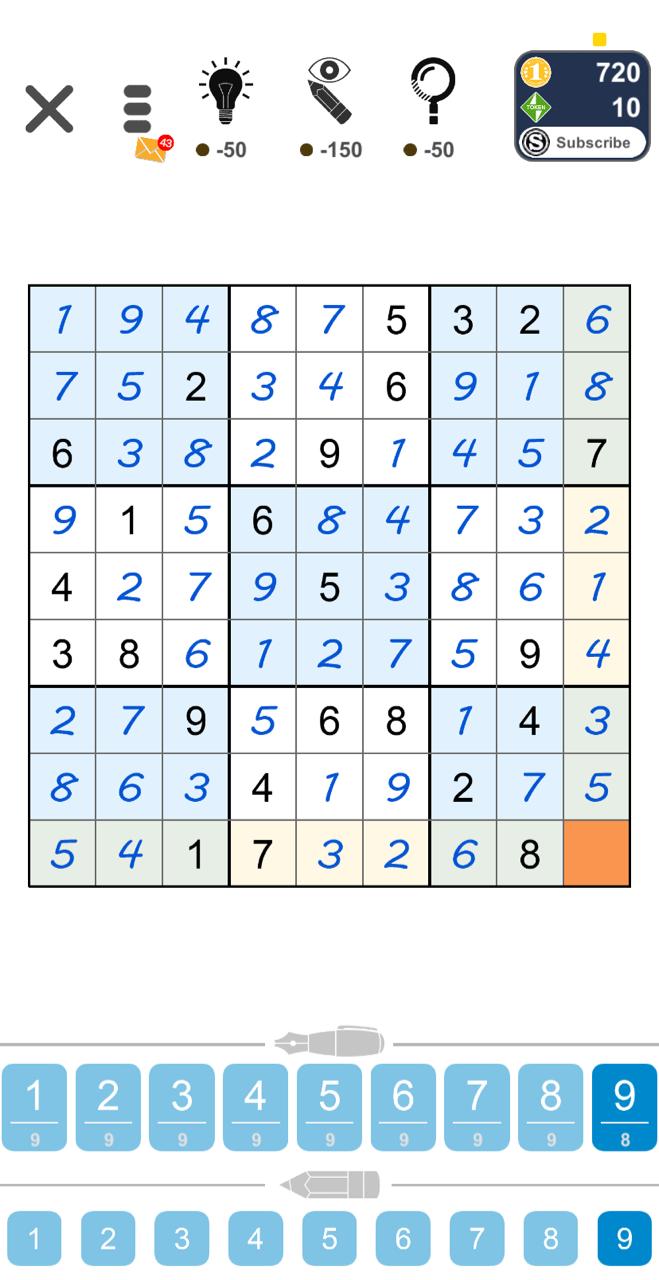Viewport: 659px width, 1280px height.
Task: Choose pen number 2
Action: click(x=108, y=1107)
